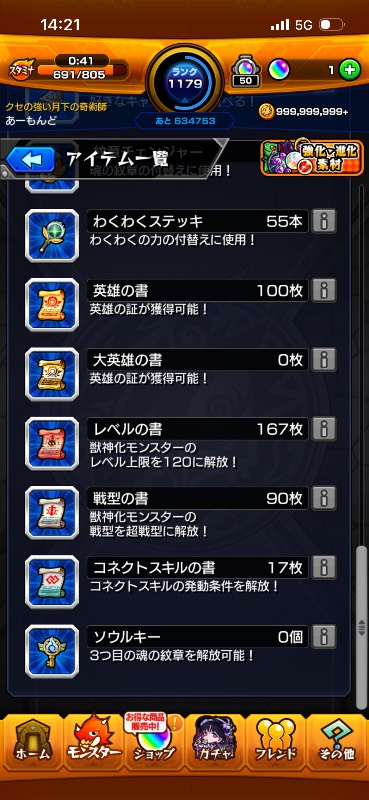Switch to the ホーム tab

click(32, 741)
